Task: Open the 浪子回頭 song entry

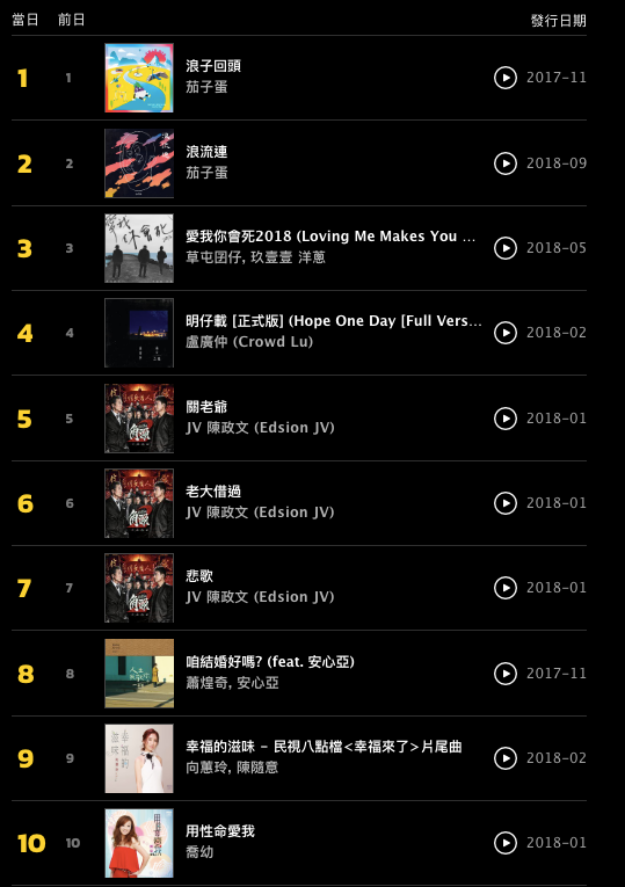Action: (x=213, y=66)
